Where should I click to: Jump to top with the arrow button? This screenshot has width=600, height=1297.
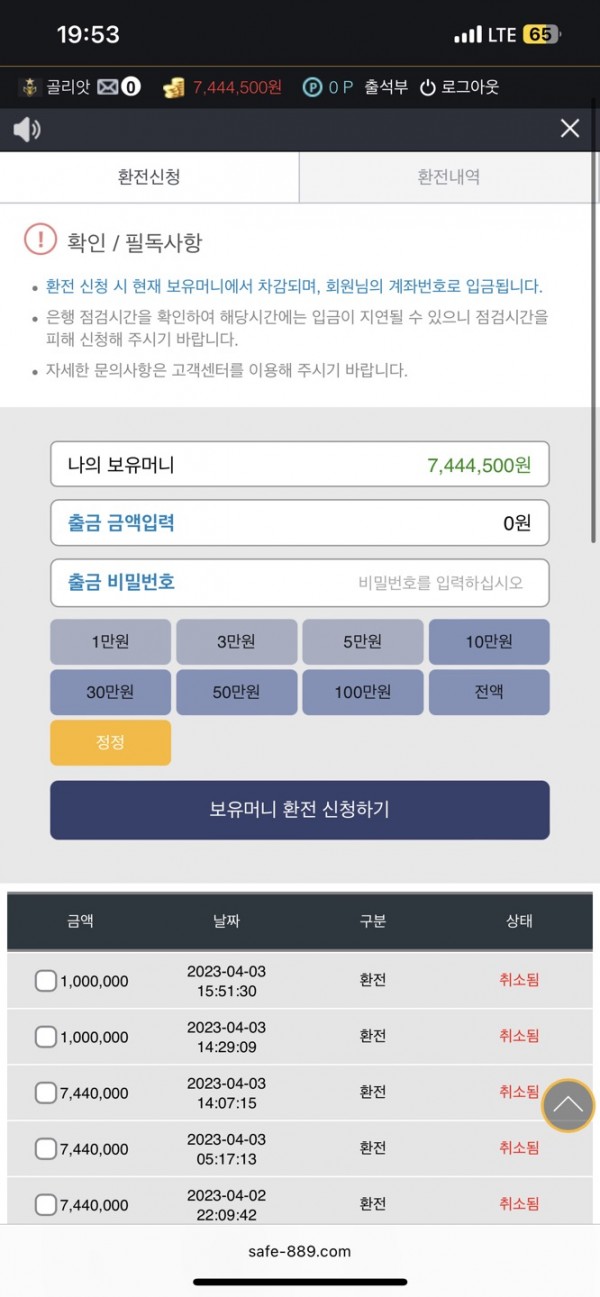pos(568,1105)
